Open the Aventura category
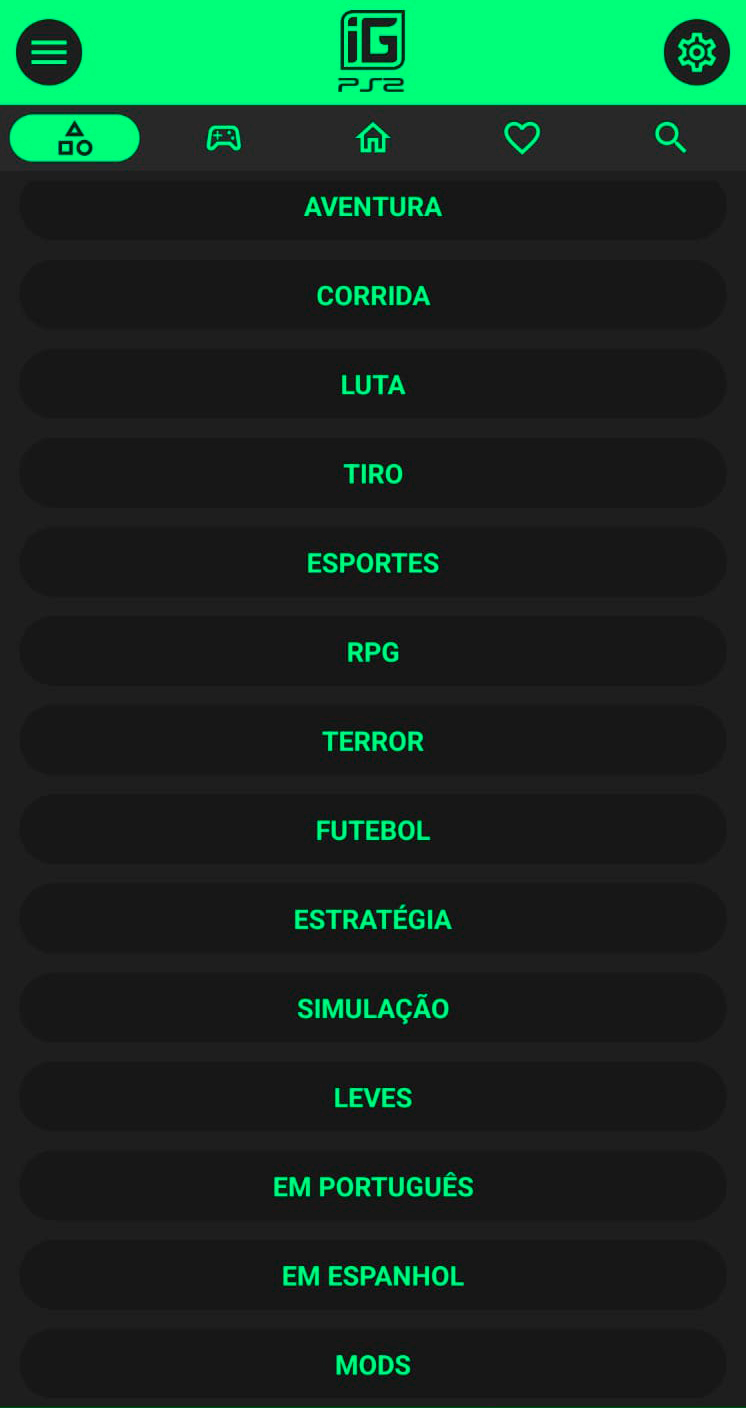Image resolution: width=746 pixels, height=1408 pixels. (373, 207)
